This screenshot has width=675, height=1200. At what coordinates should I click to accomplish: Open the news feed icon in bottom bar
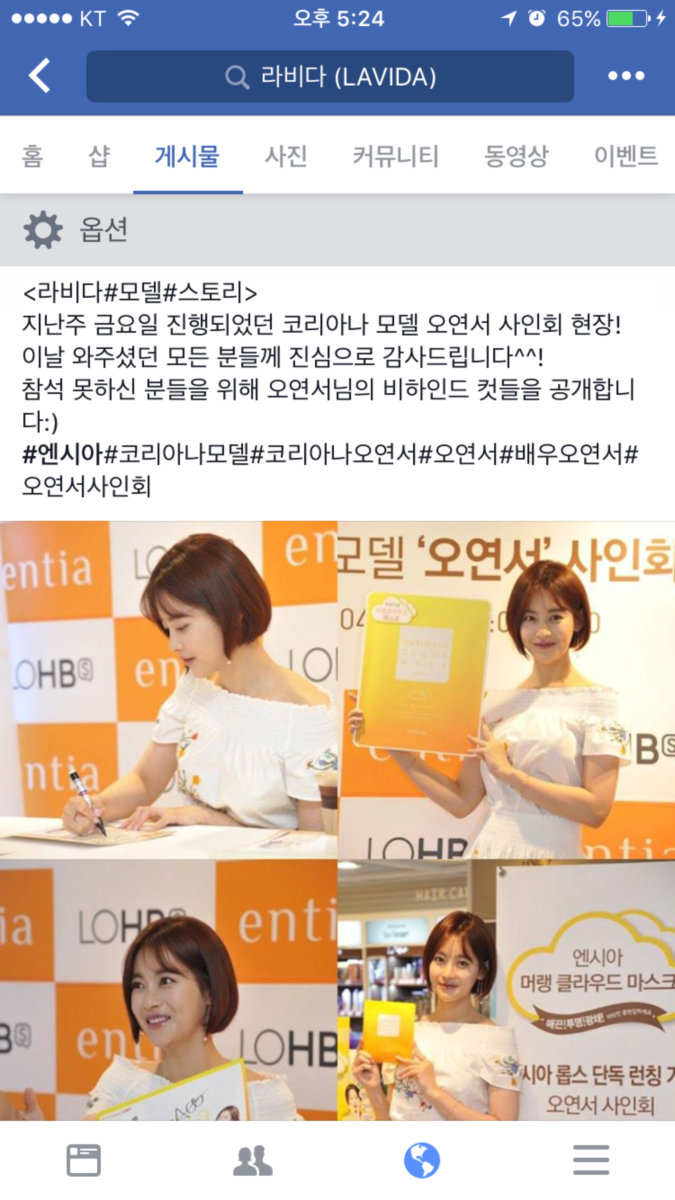(x=84, y=1160)
